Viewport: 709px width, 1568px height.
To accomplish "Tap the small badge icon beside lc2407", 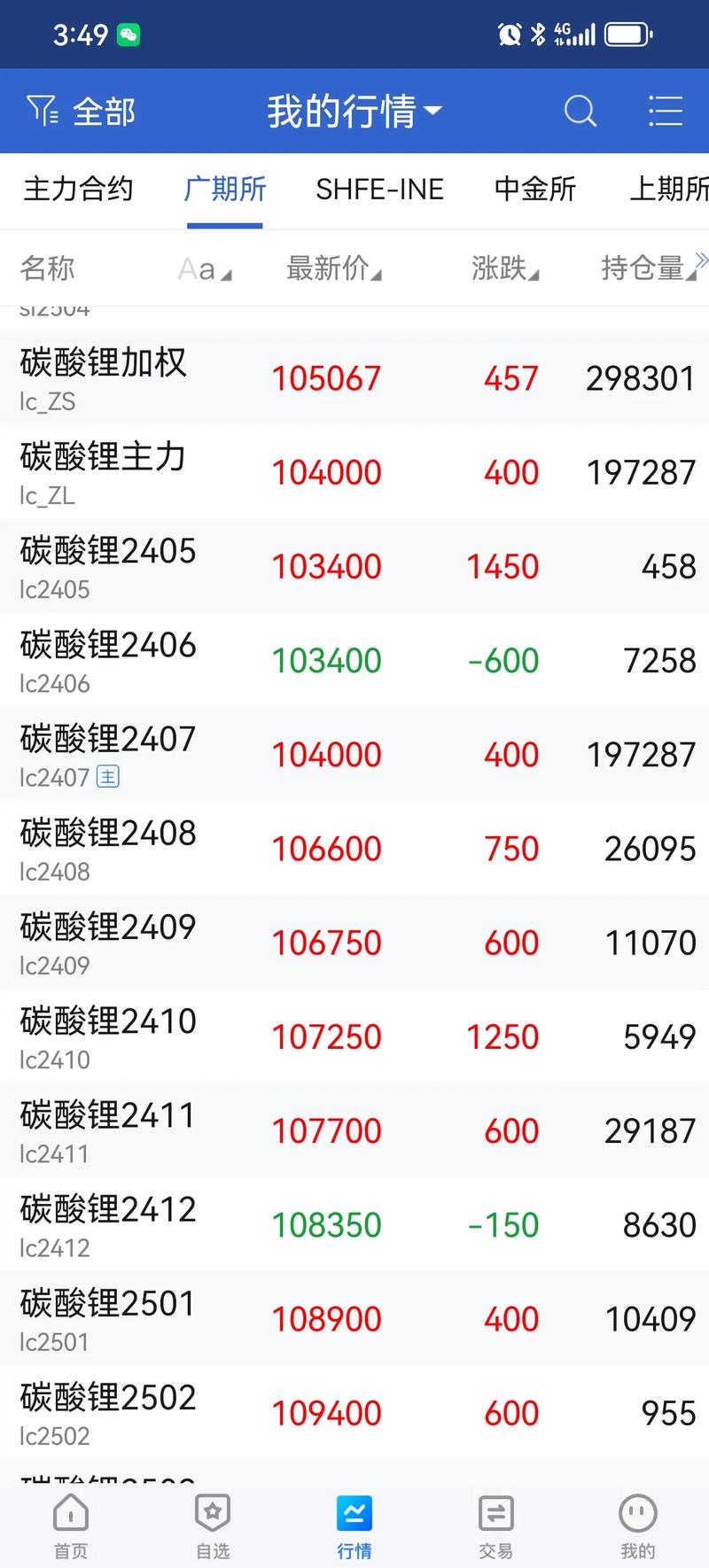I will 108,777.
